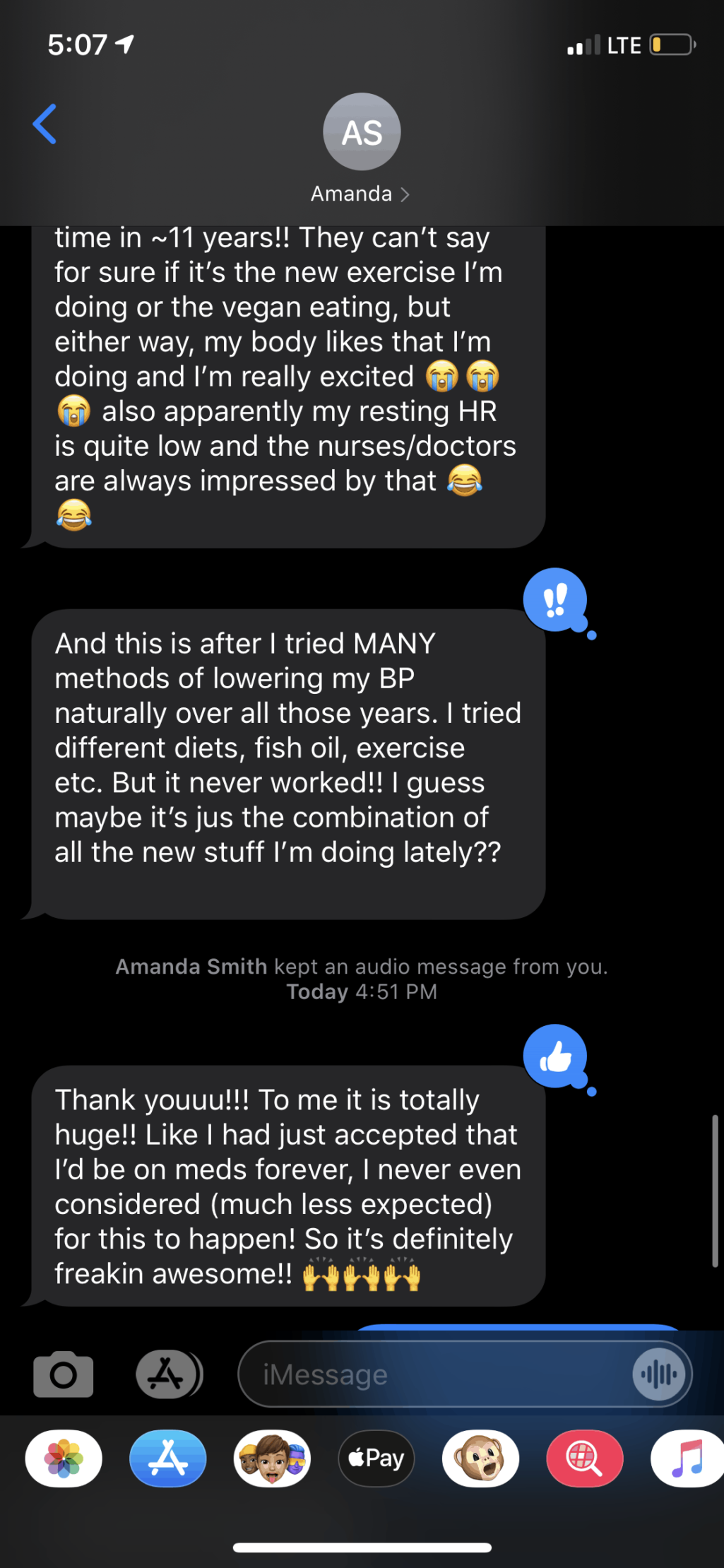Open Apple Pay in messages
This screenshot has width=724, height=1568.
pyautogui.click(x=376, y=1458)
